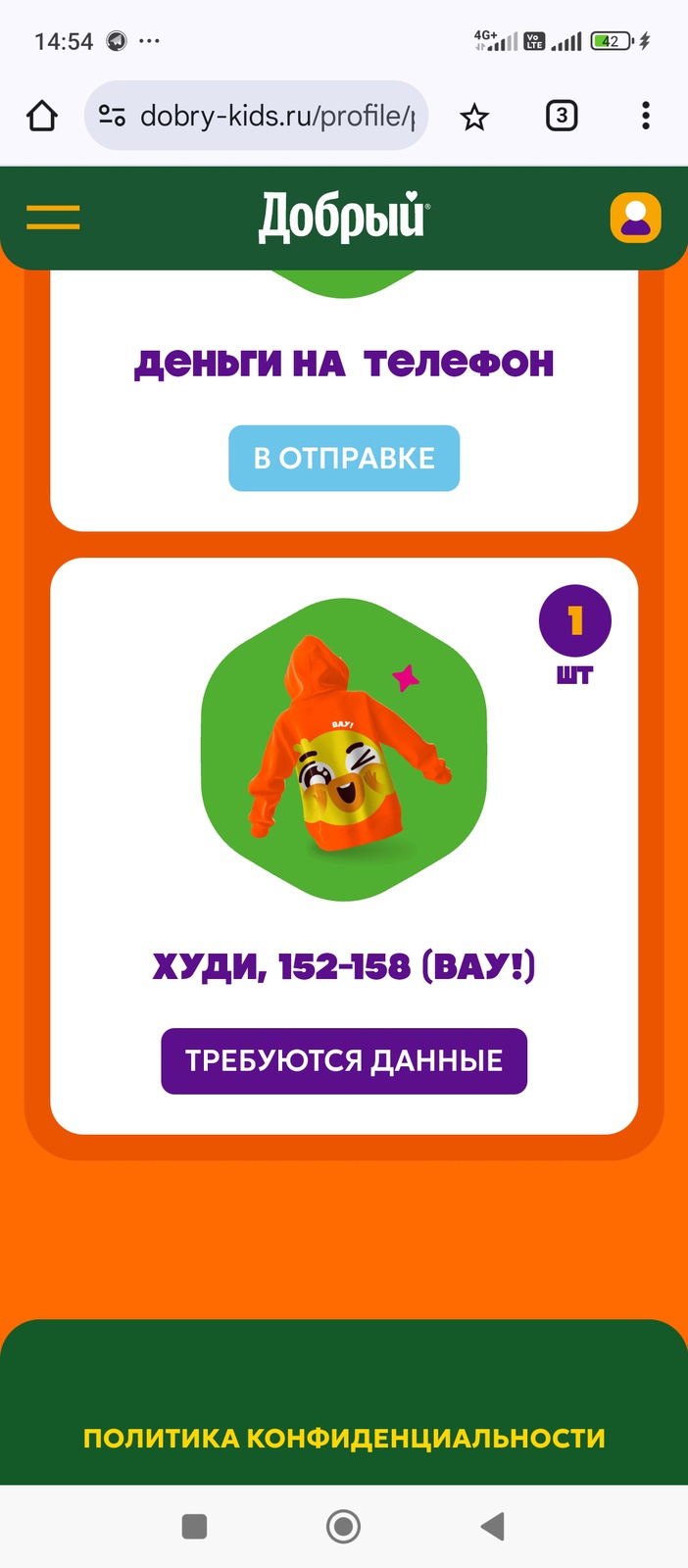
Task: Go back with the system back button
Action: click(493, 1526)
